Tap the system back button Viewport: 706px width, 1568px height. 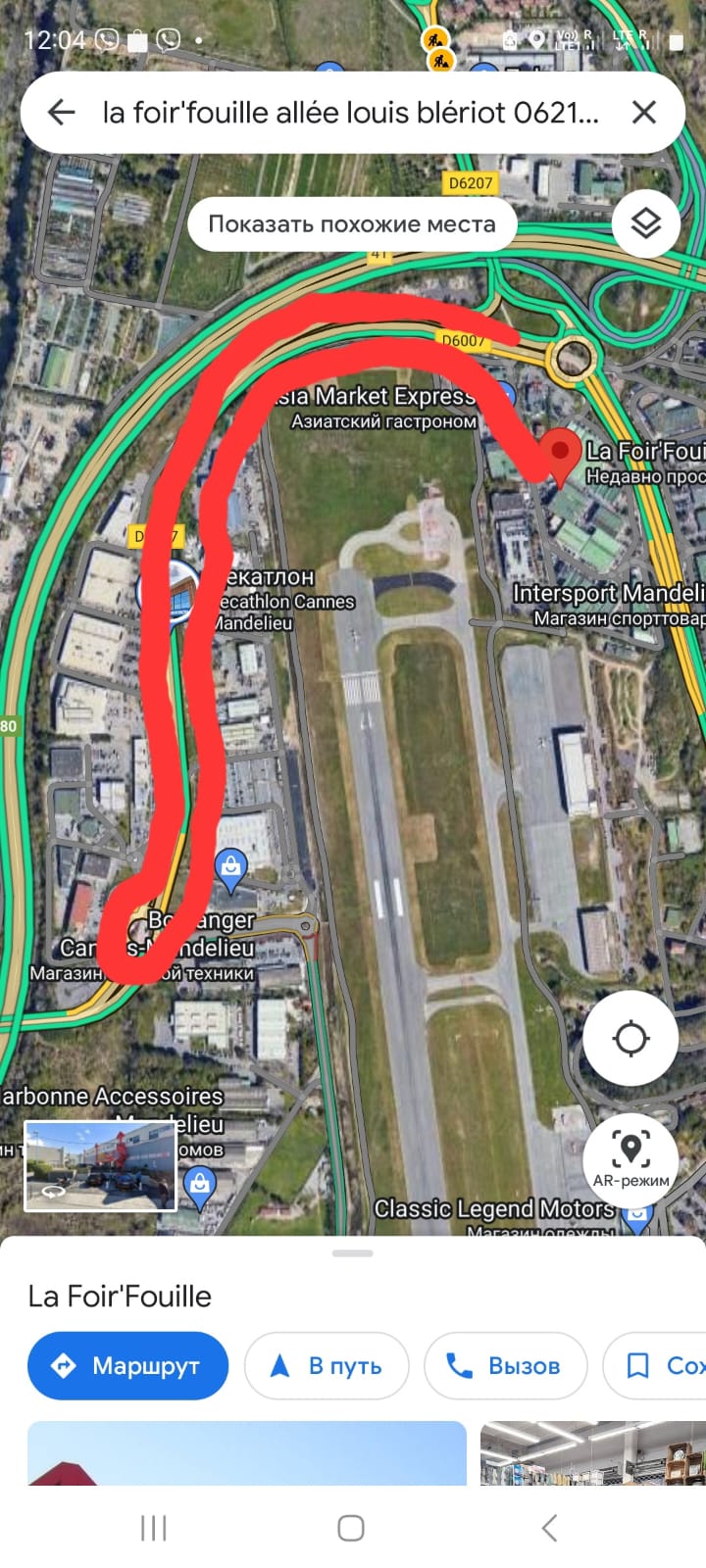(550, 1527)
